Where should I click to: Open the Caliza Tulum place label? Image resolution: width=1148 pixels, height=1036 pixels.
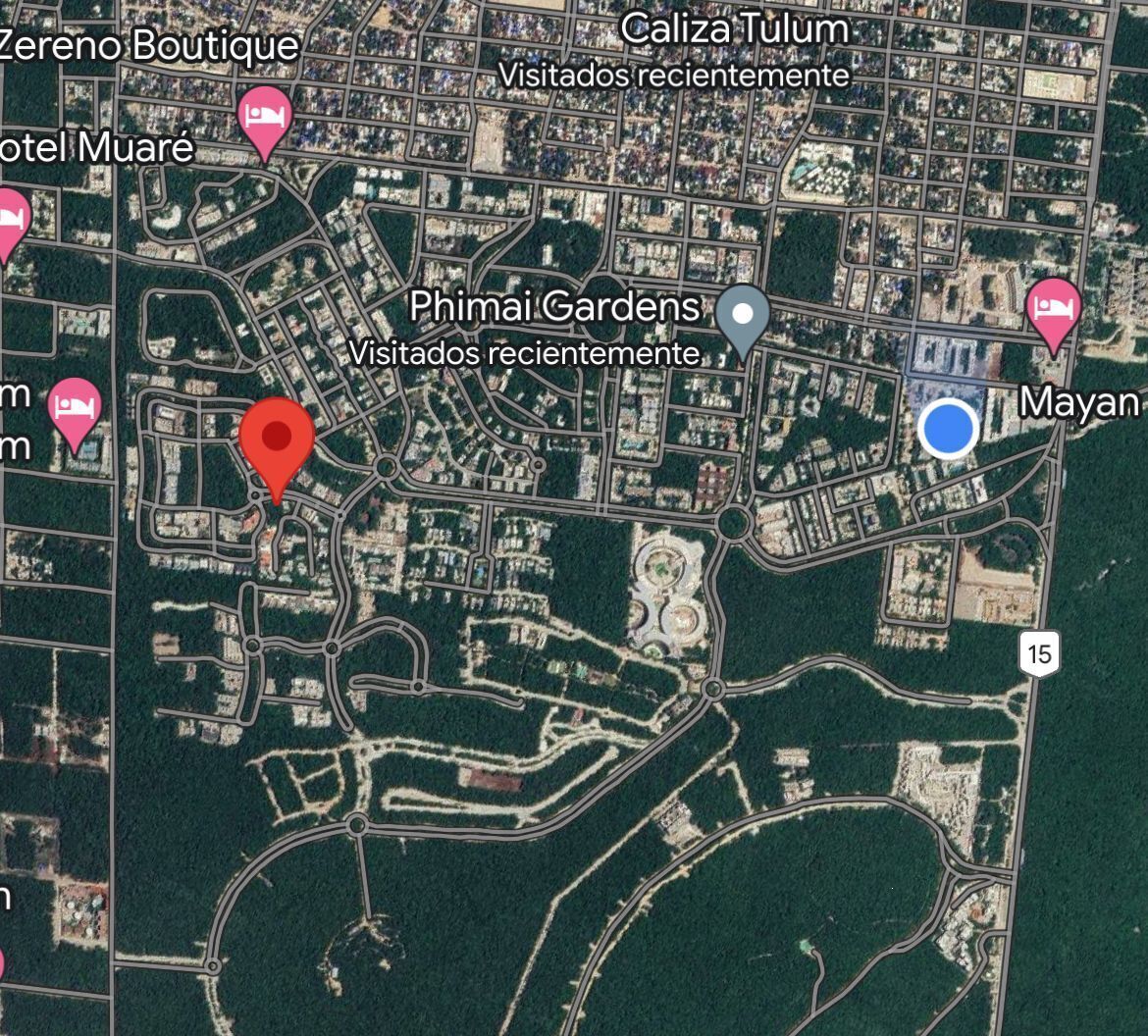(734, 29)
